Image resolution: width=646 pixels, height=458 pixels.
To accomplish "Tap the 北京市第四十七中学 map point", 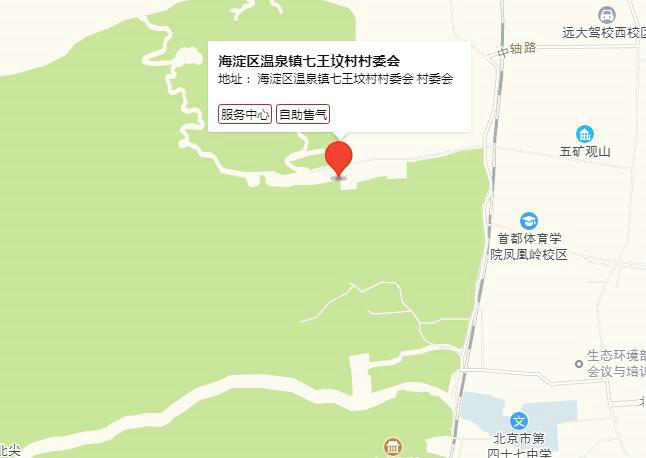I will 518,421.
